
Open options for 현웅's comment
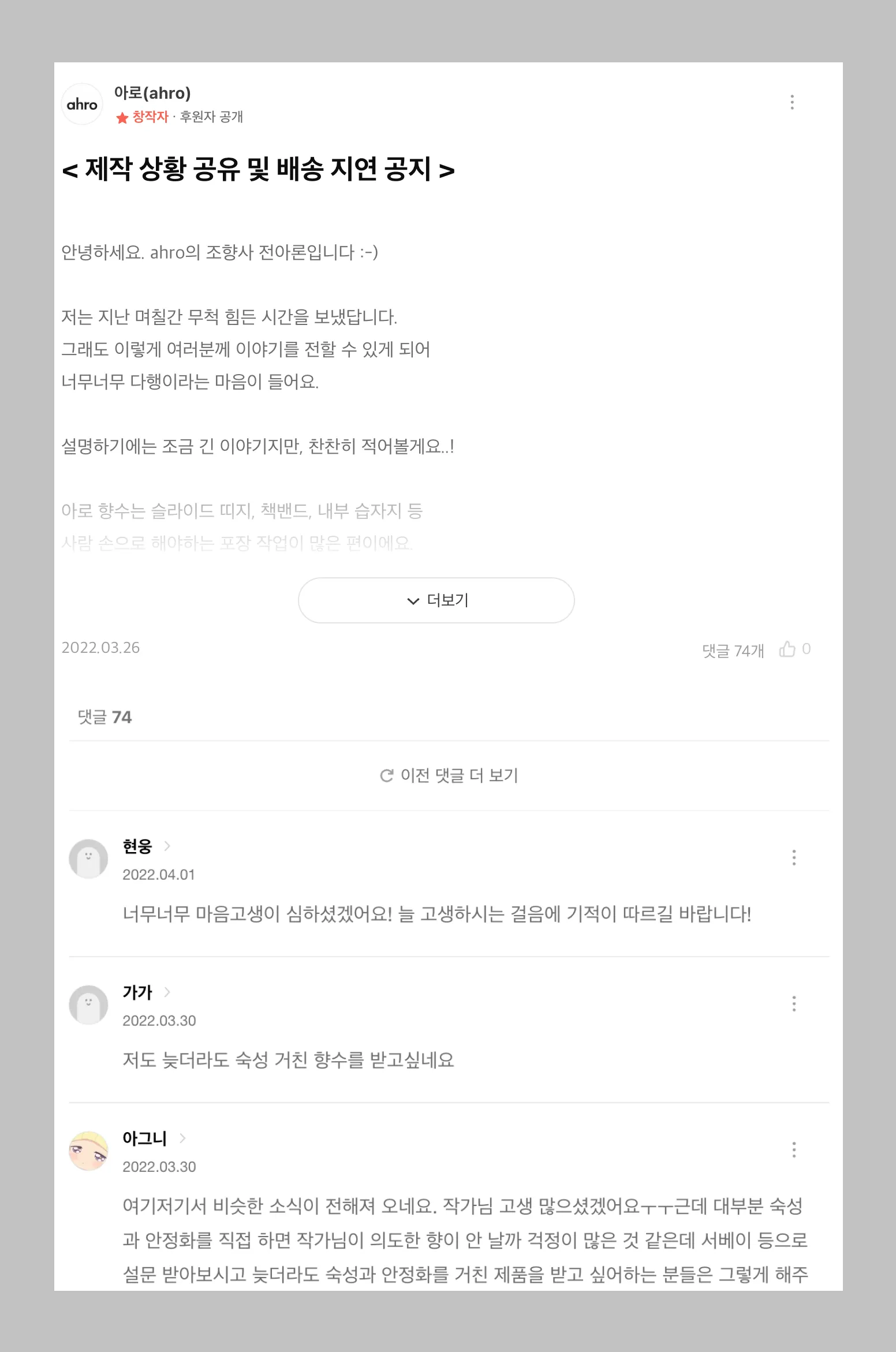pos(794,857)
